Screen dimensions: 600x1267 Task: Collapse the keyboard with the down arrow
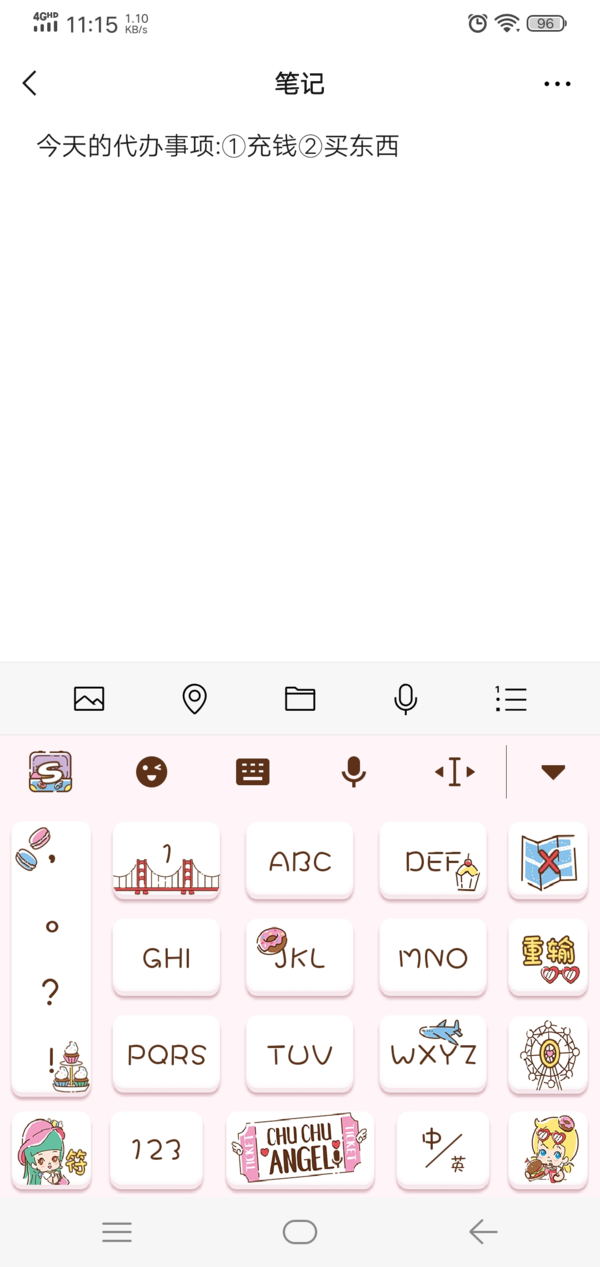point(553,772)
